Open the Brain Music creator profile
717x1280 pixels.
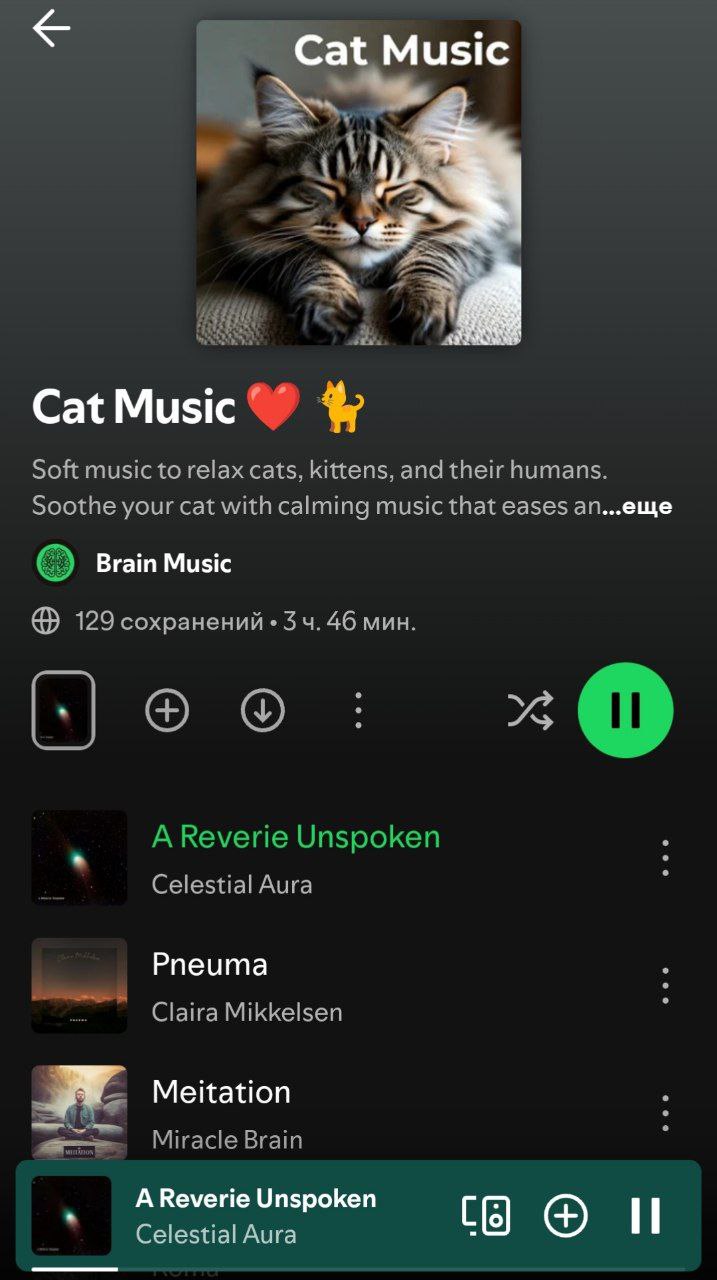click(163, 564)
